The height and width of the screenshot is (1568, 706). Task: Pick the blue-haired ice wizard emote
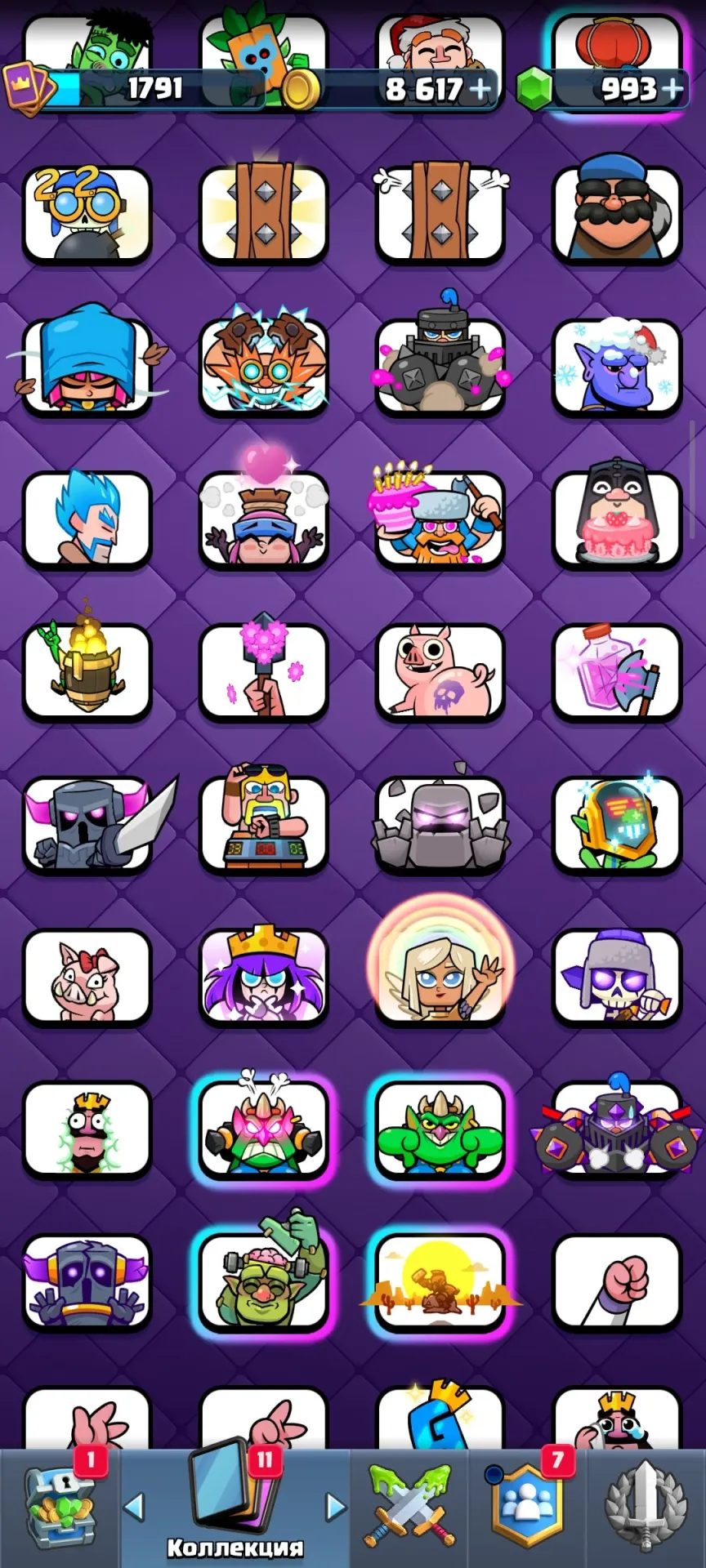[87, 518]
